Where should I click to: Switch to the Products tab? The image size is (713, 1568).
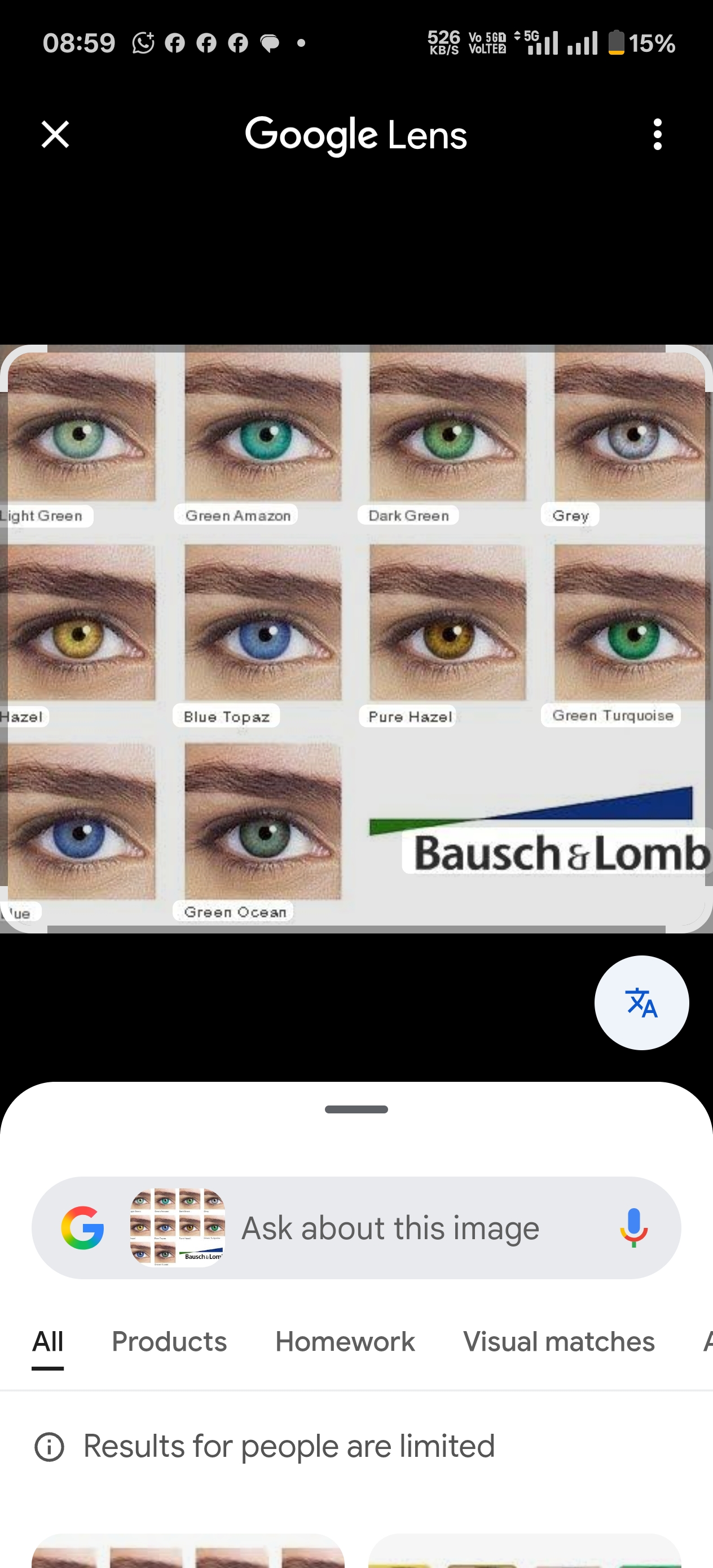(x=169, y=1342)
